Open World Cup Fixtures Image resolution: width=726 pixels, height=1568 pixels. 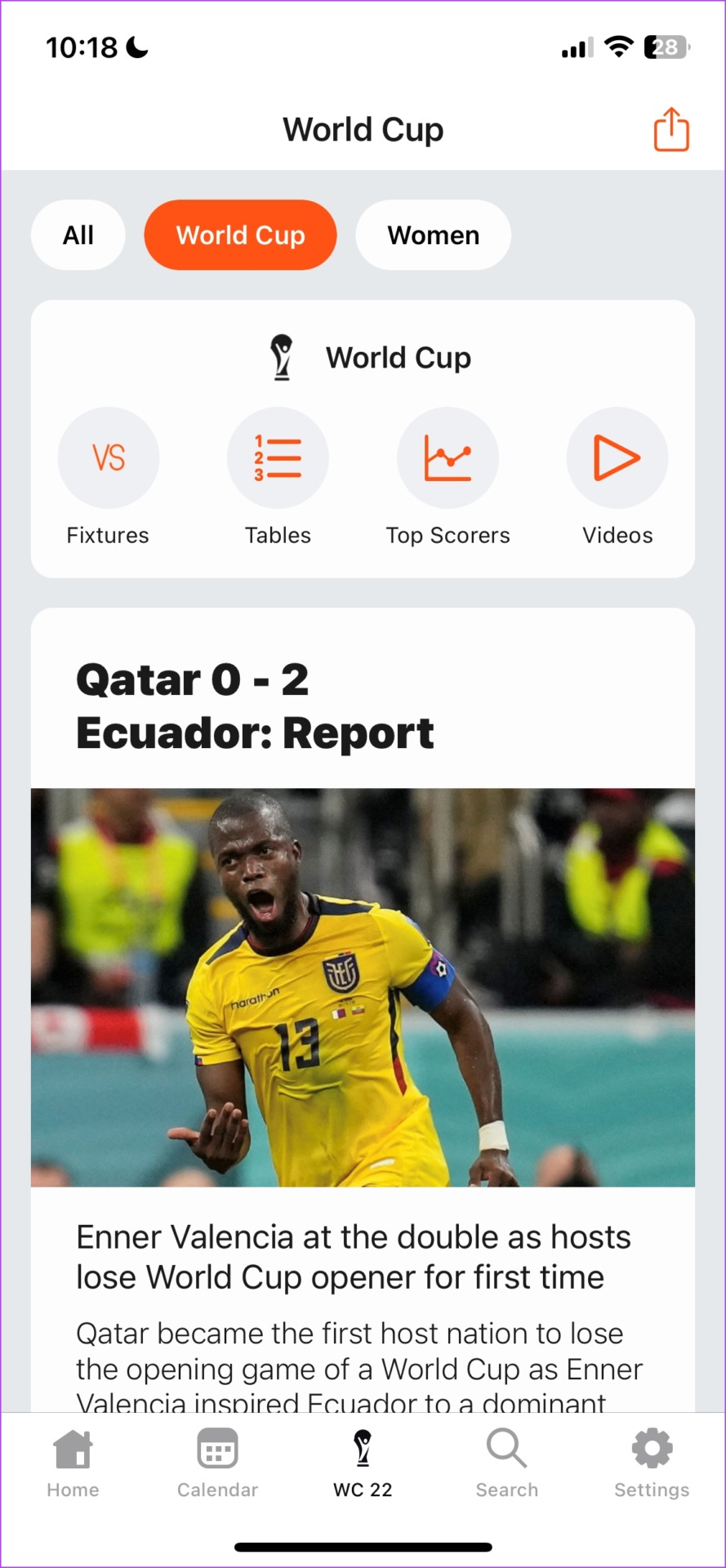click(109, 458)
